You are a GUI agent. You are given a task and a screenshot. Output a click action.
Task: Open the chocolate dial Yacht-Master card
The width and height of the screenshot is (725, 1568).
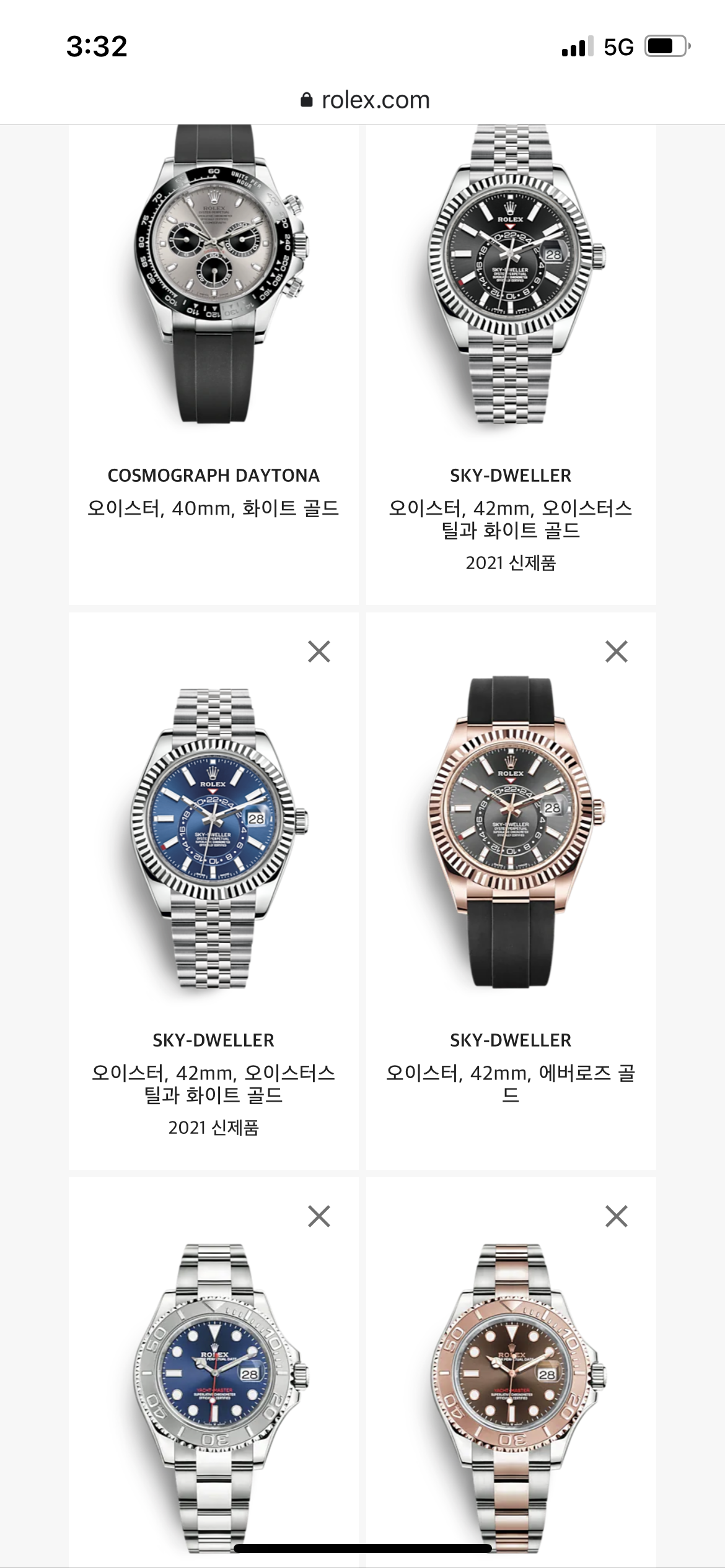point(511,1393)
